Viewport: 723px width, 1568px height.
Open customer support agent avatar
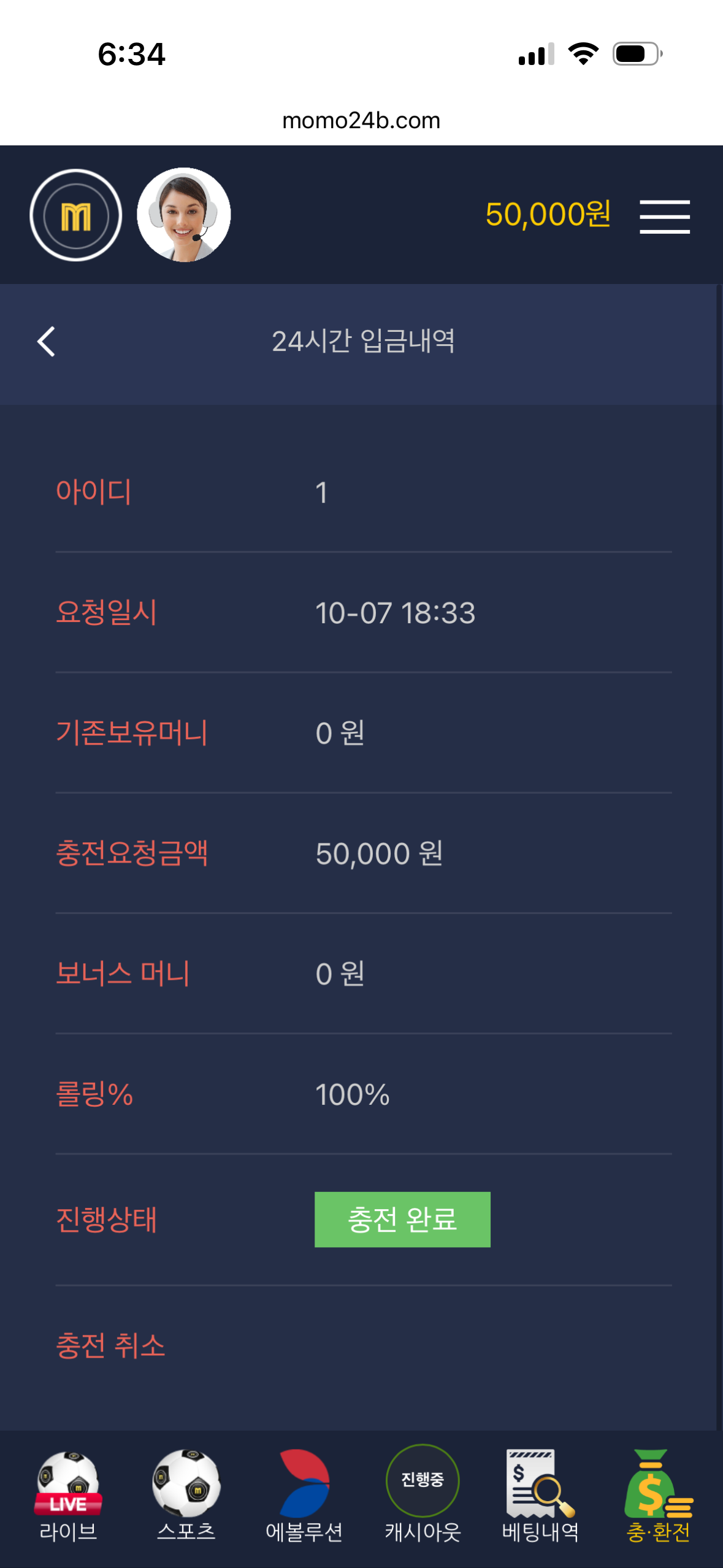[x=183, y=215]
